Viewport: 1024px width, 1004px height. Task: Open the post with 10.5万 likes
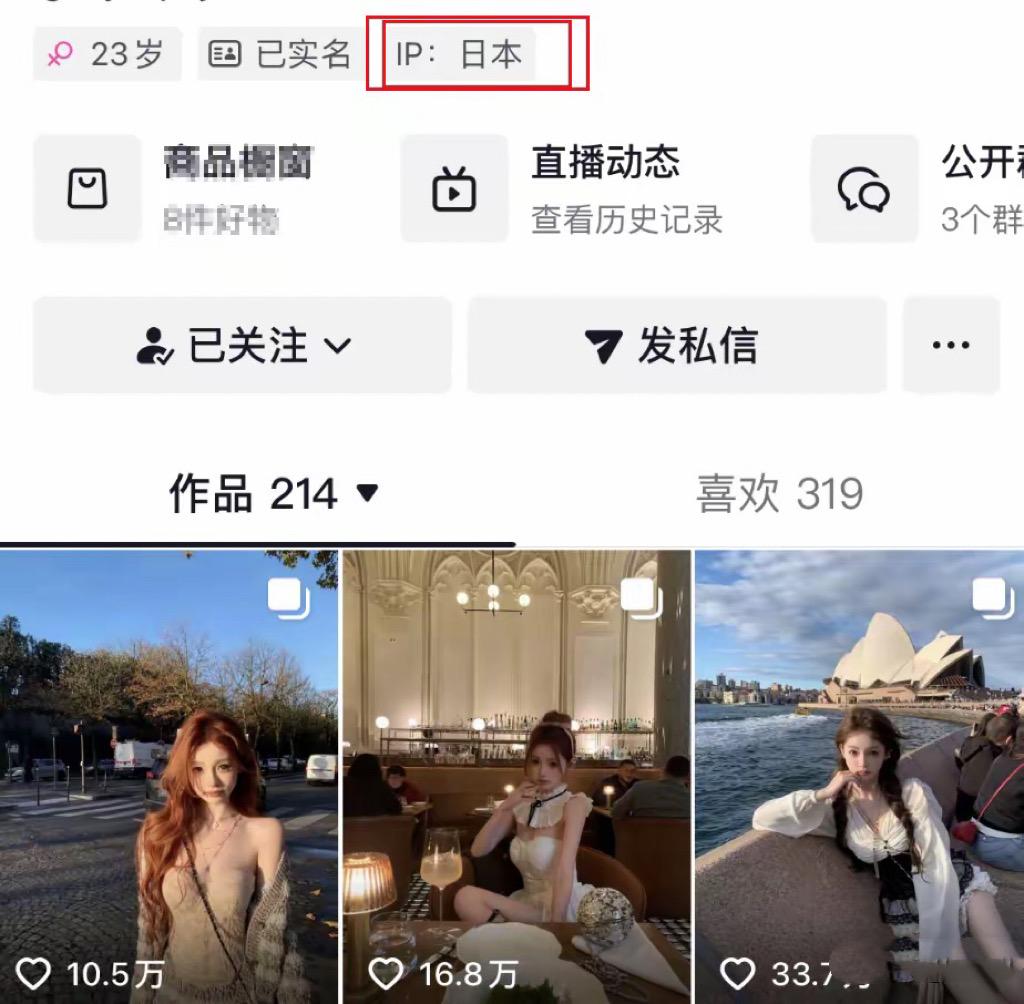[168, 775]
